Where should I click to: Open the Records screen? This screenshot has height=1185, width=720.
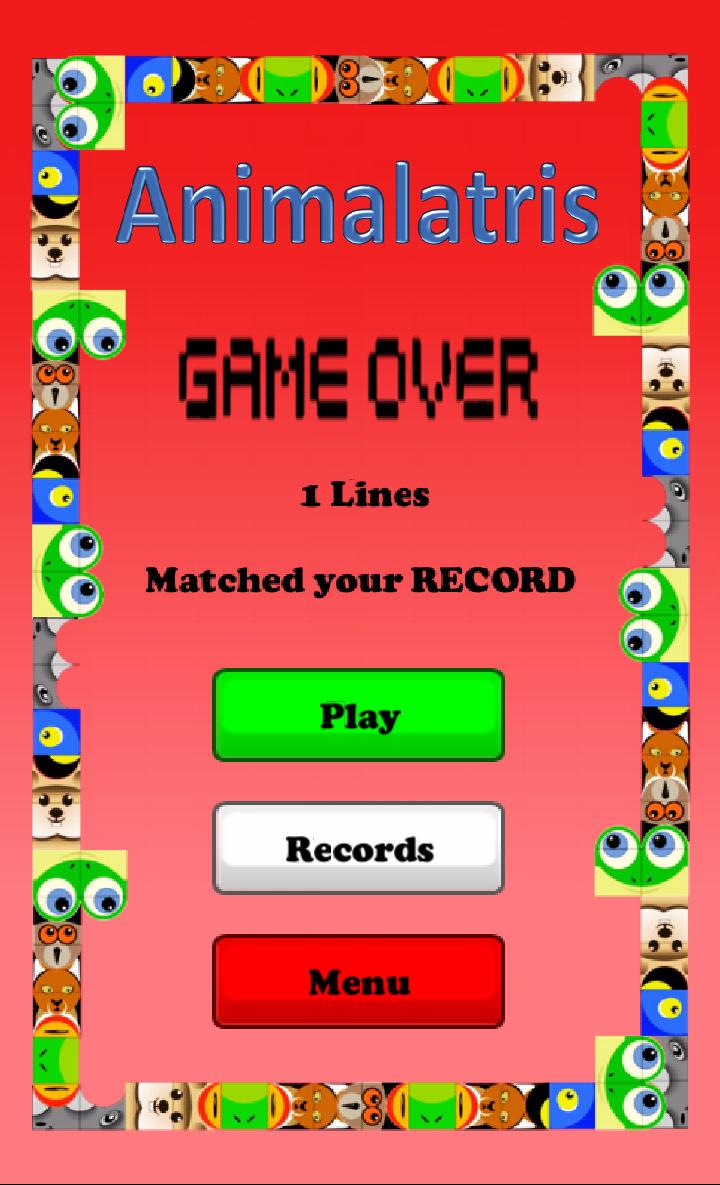358,848
